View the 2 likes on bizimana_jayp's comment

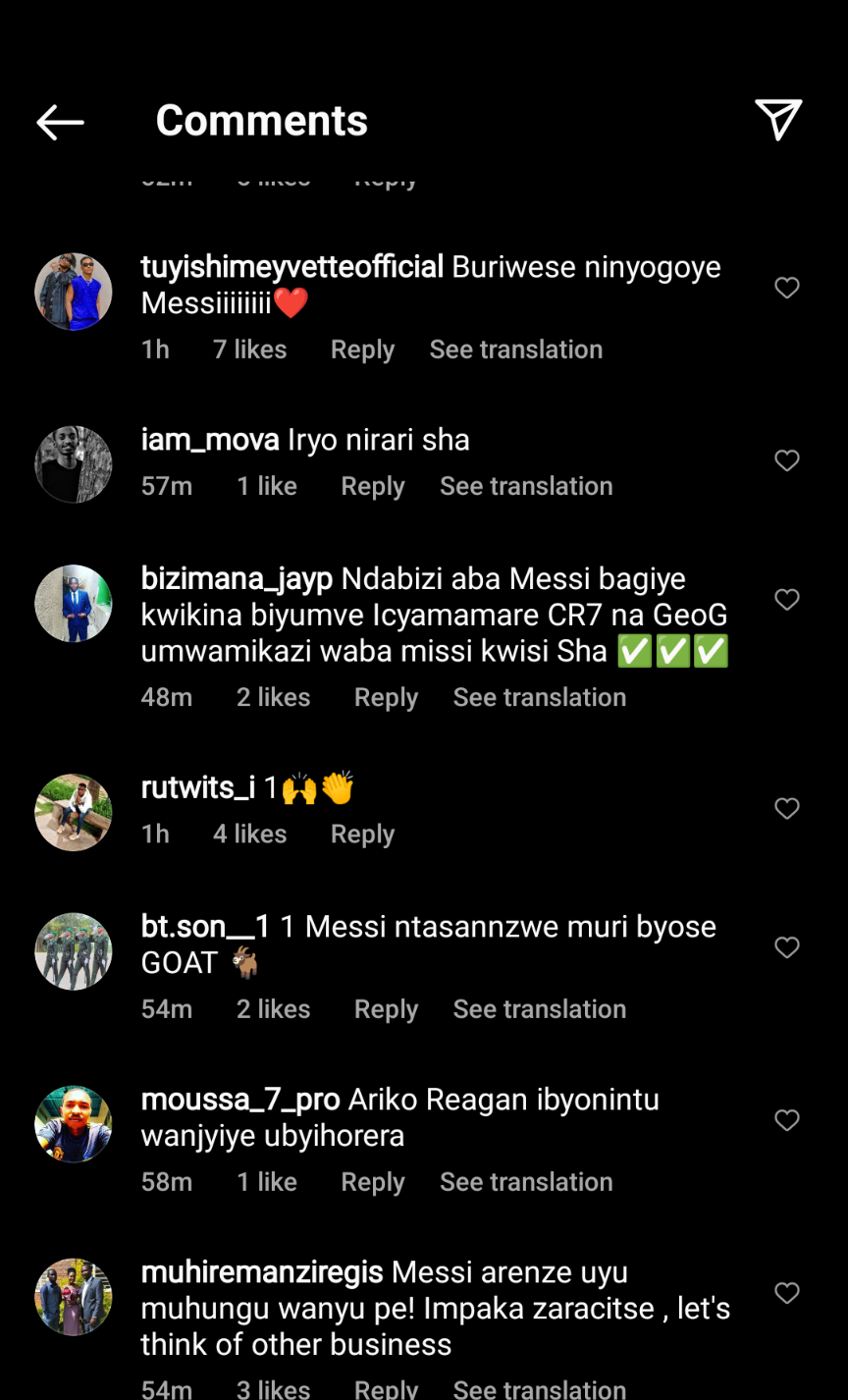pos(273,697)
